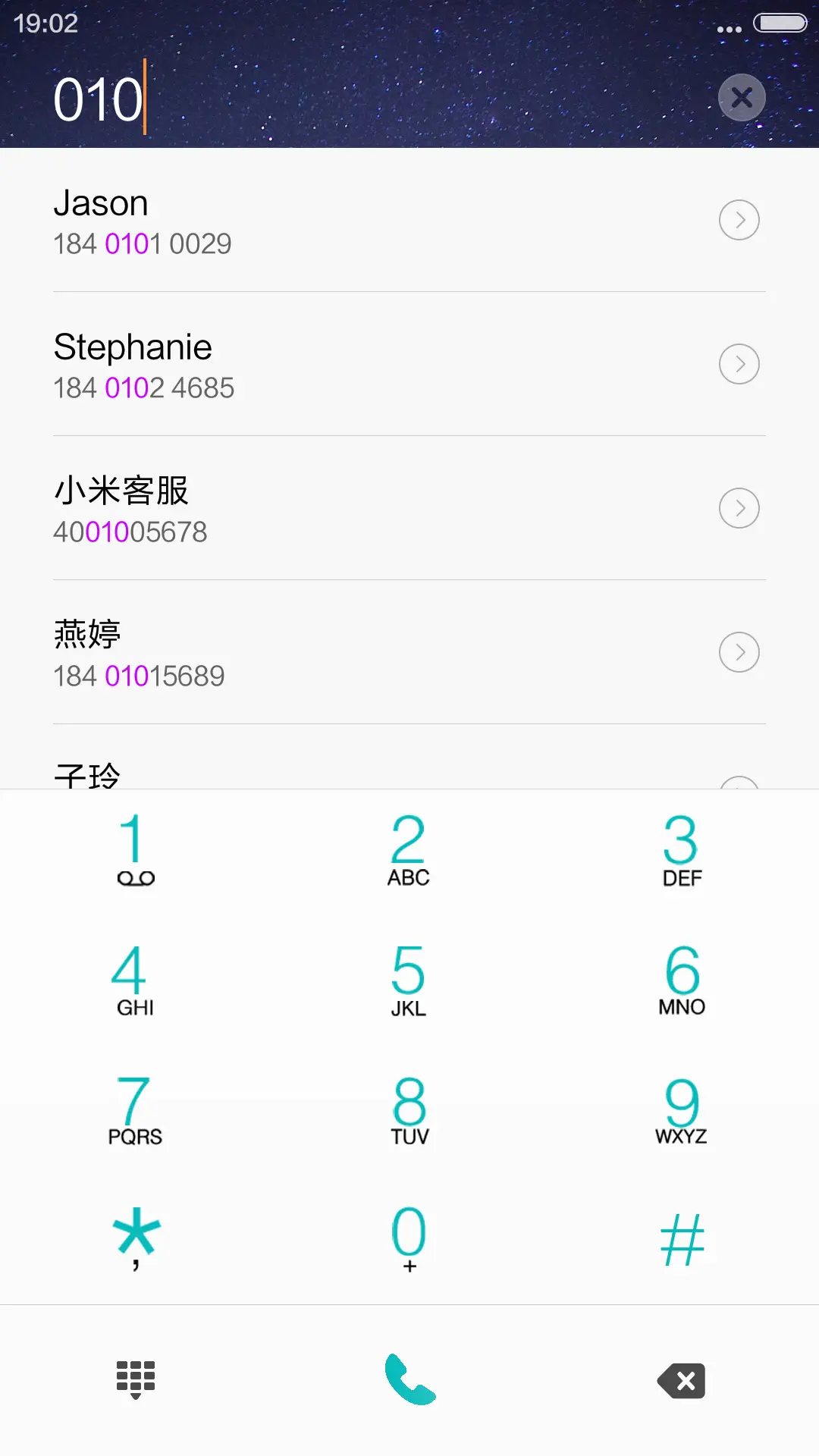Tap the green call button
This screenshot has height=1456, width=819.
(x=409, y=1380)
